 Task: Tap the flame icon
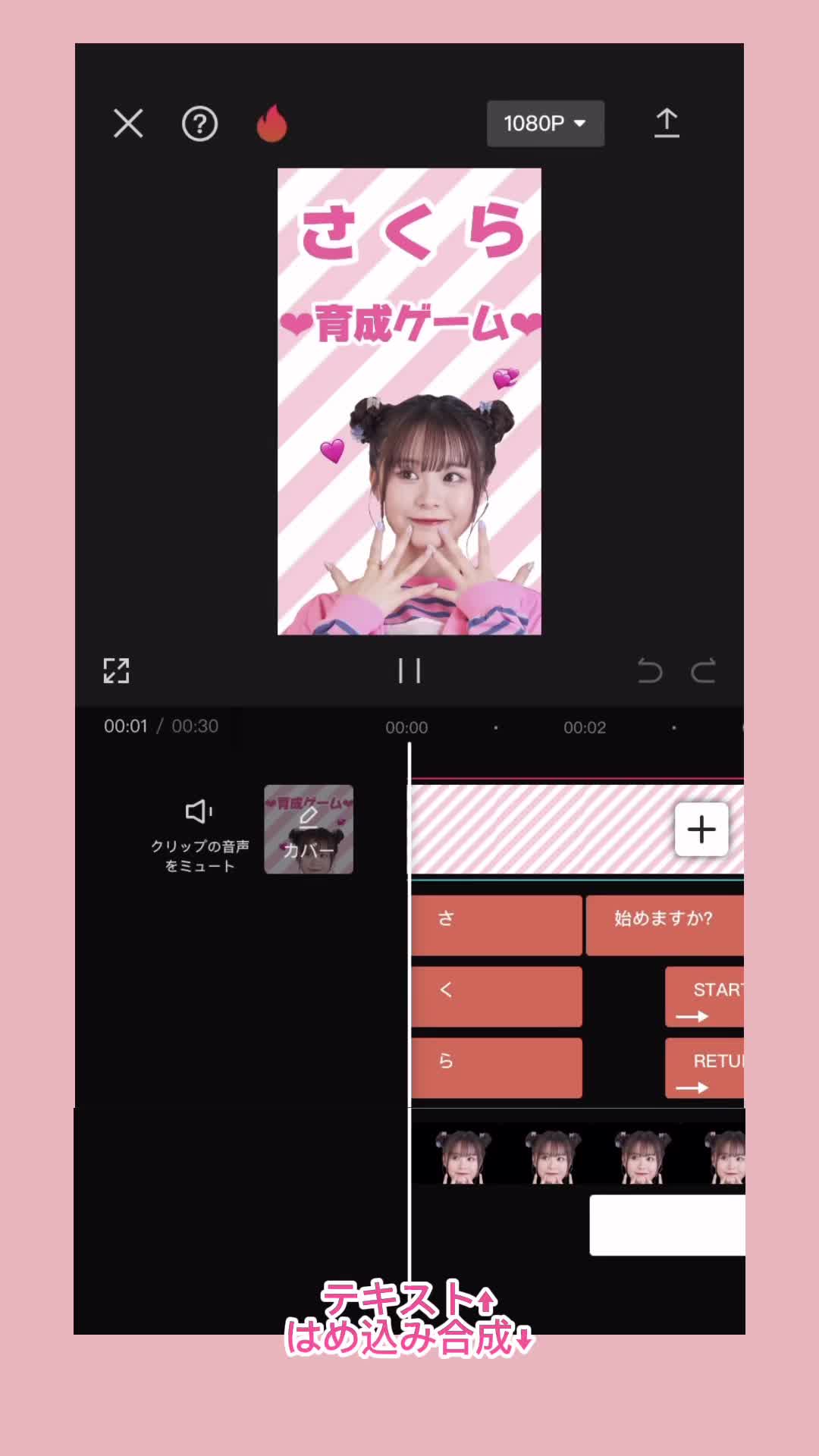[271, 124]
